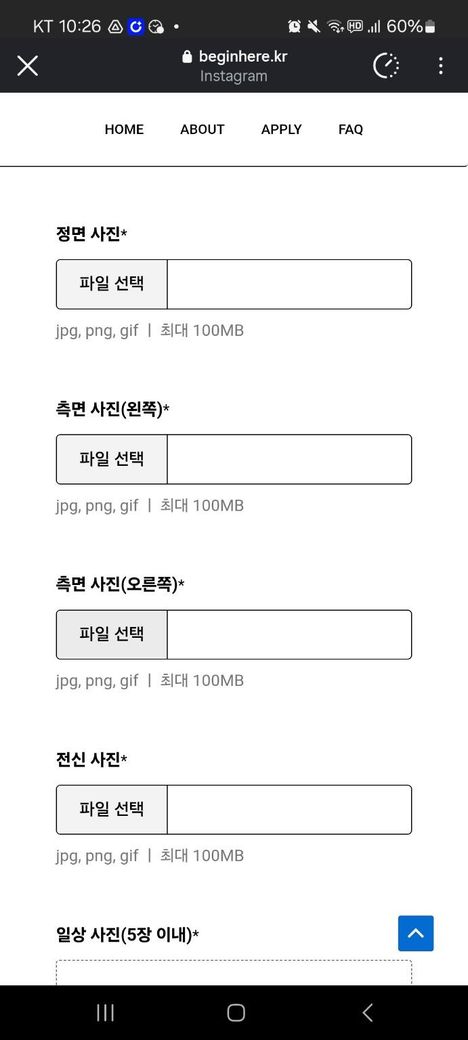Choose a file for 전신 사진

(x=111, y=809)
